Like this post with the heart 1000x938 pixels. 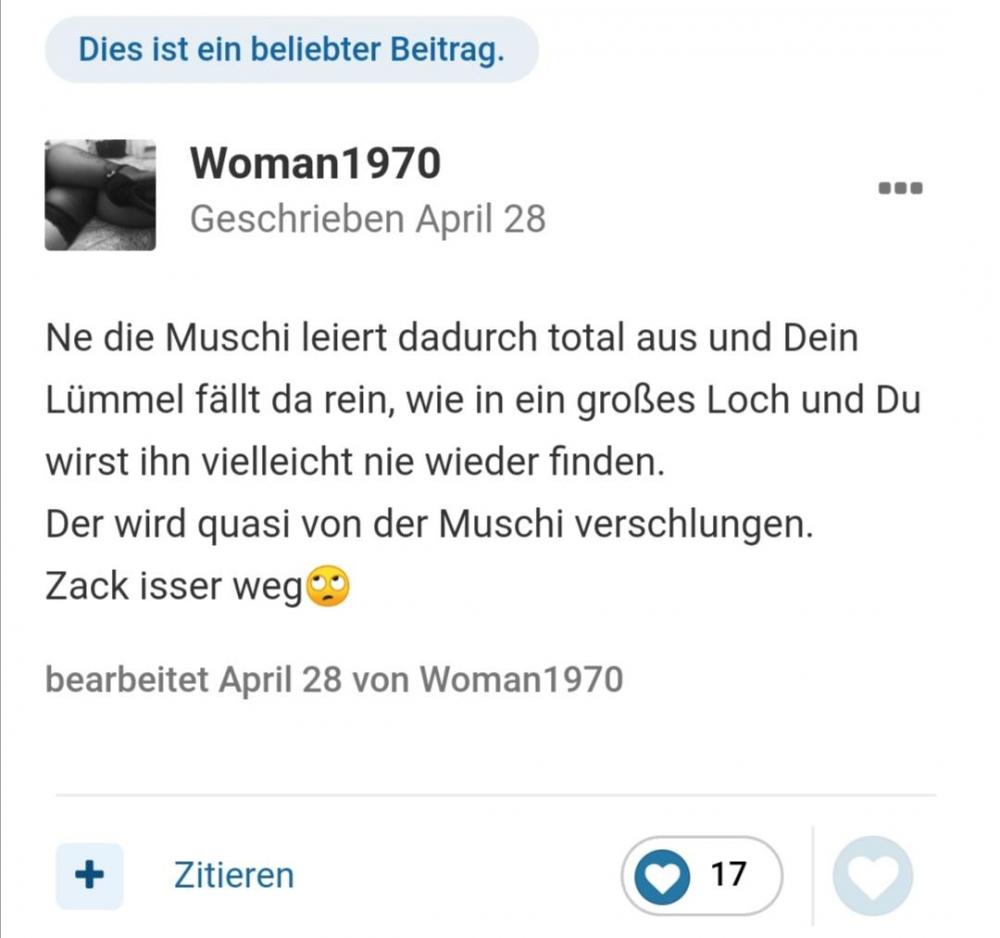(x=872, y=875)
